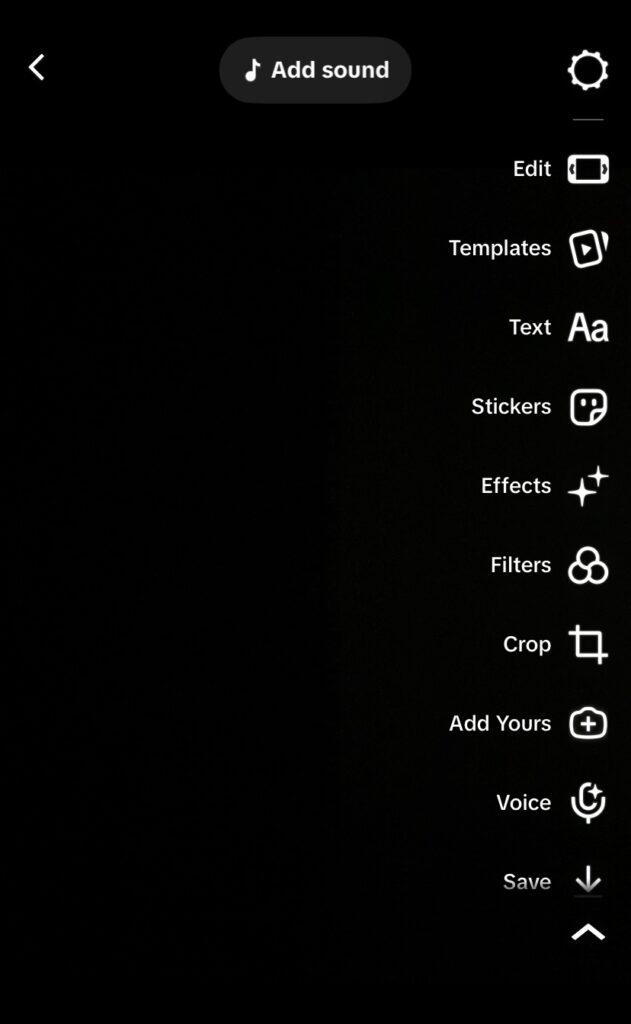Screen dimensions: 631x1024
Task: Collapse the tool list with the chevron
Action: [x=588, y=933]
